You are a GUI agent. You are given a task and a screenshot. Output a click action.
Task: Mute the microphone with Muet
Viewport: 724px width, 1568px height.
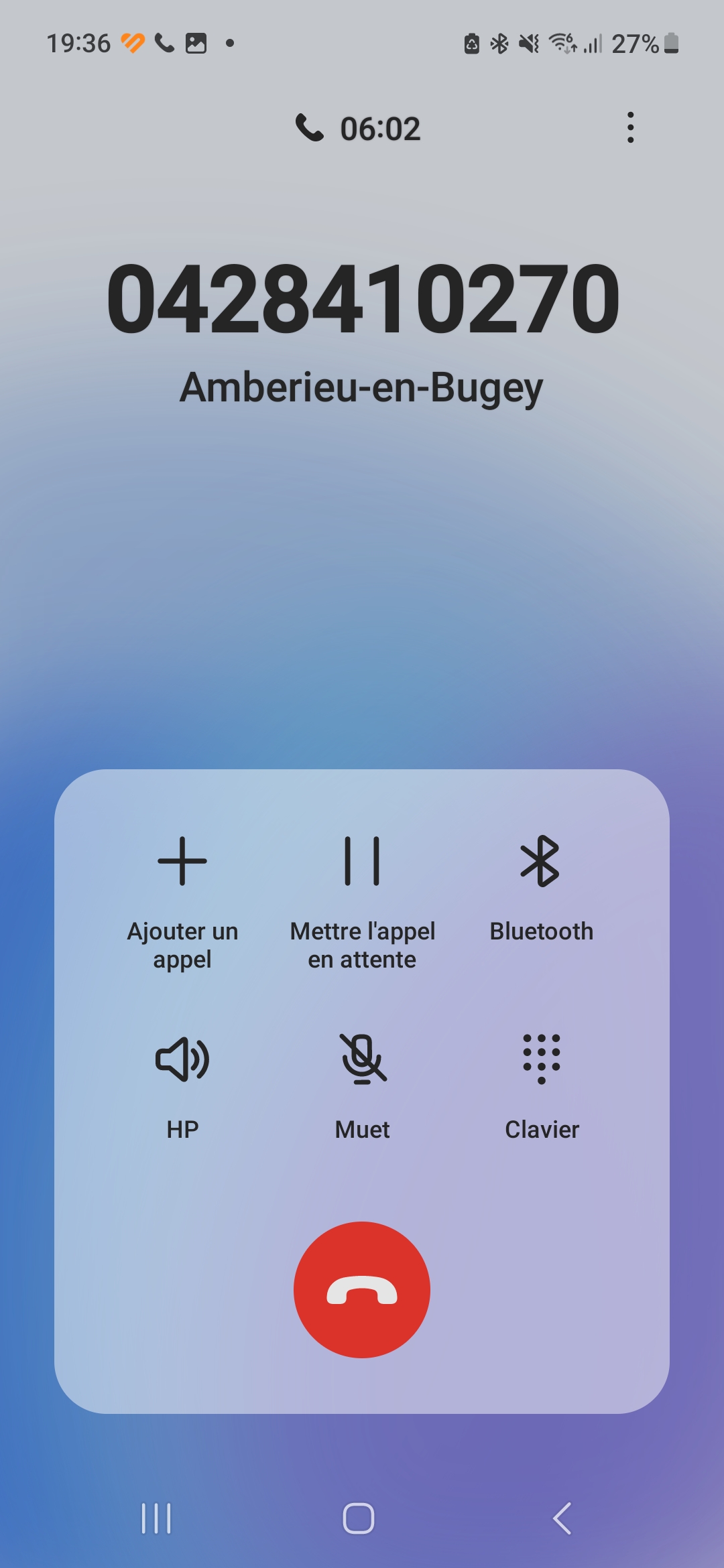coord(362,1082)
